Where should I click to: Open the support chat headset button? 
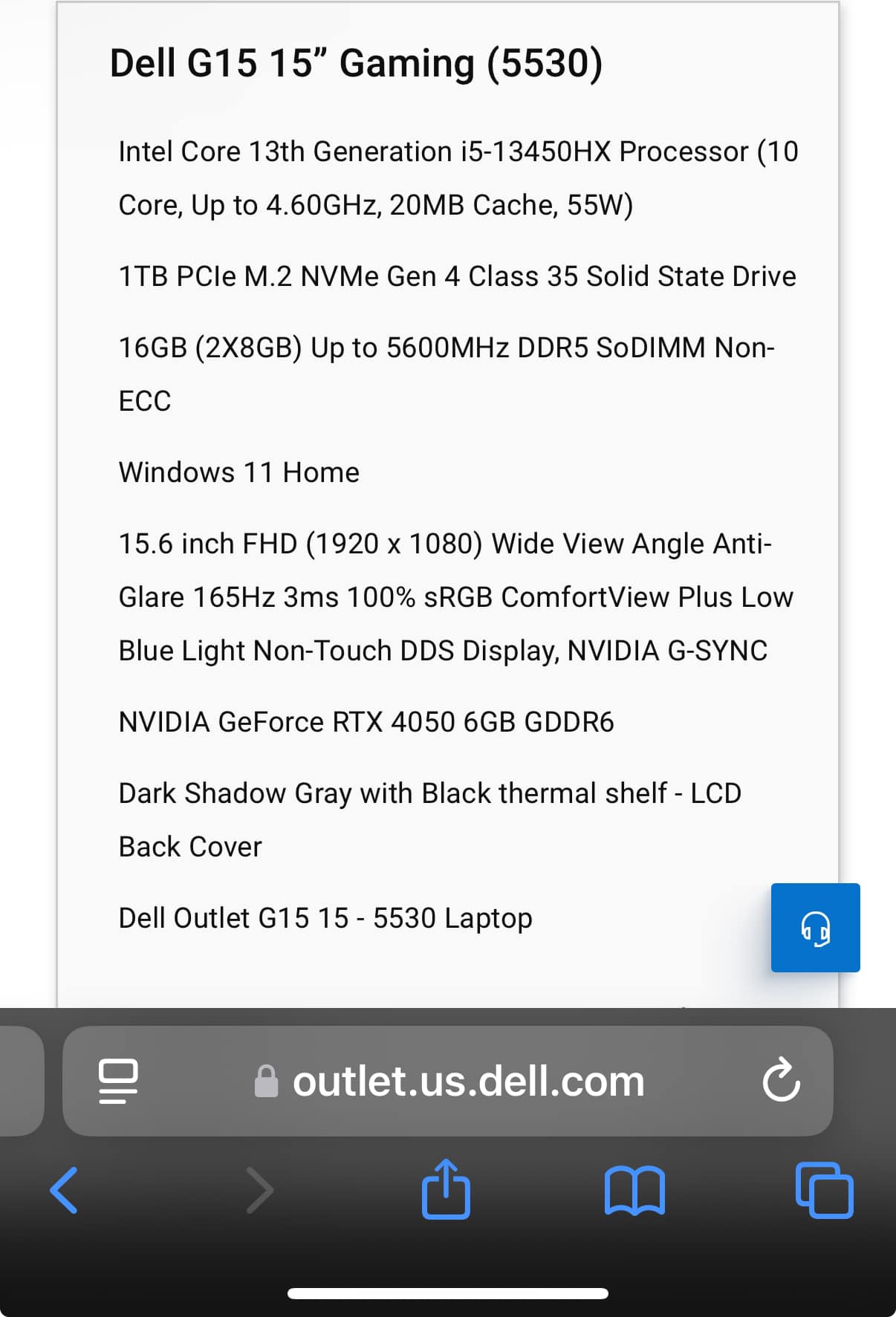(x=815, y=928)
